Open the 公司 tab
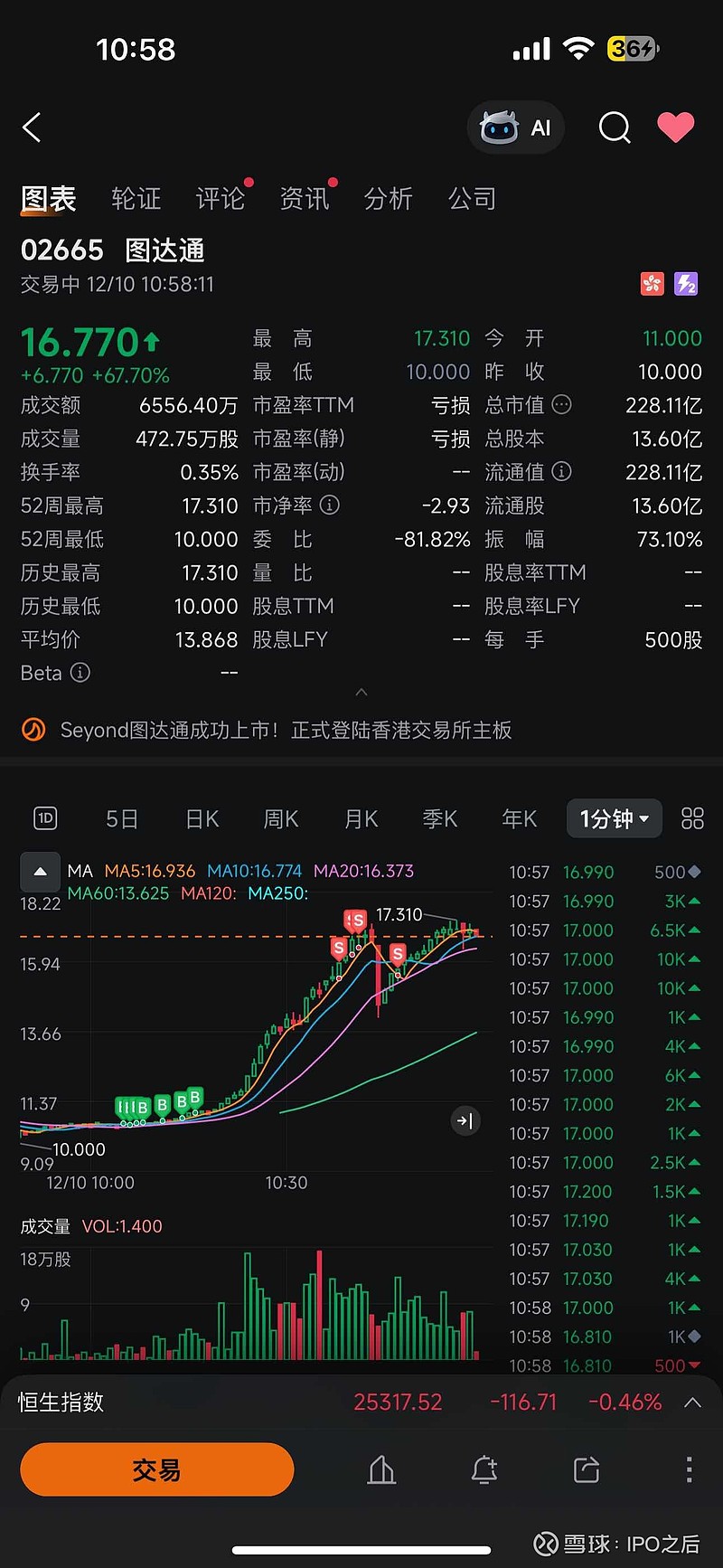This screenshot has height=1568, width=723. [473, 199]
